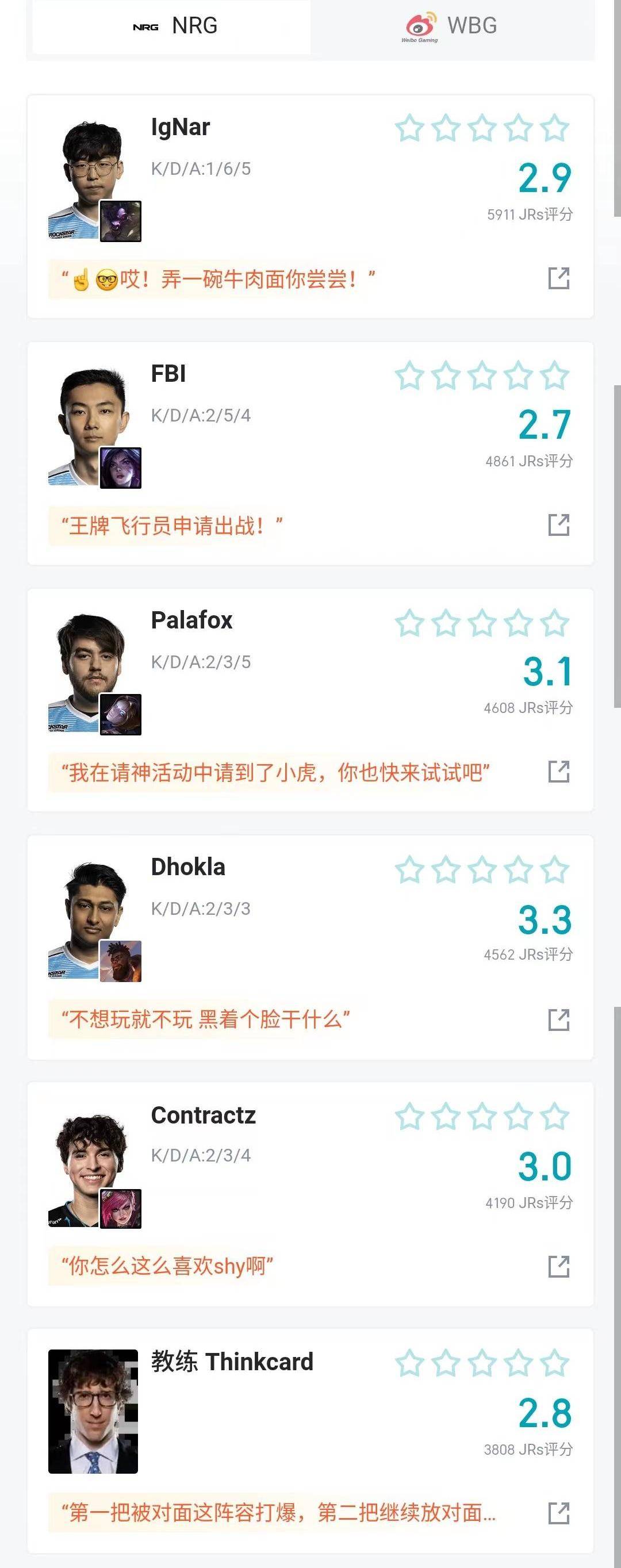Give Dhokla a four-star rating
The width and height of the screenshot is (621, 1568).
[x=518, y=870]
